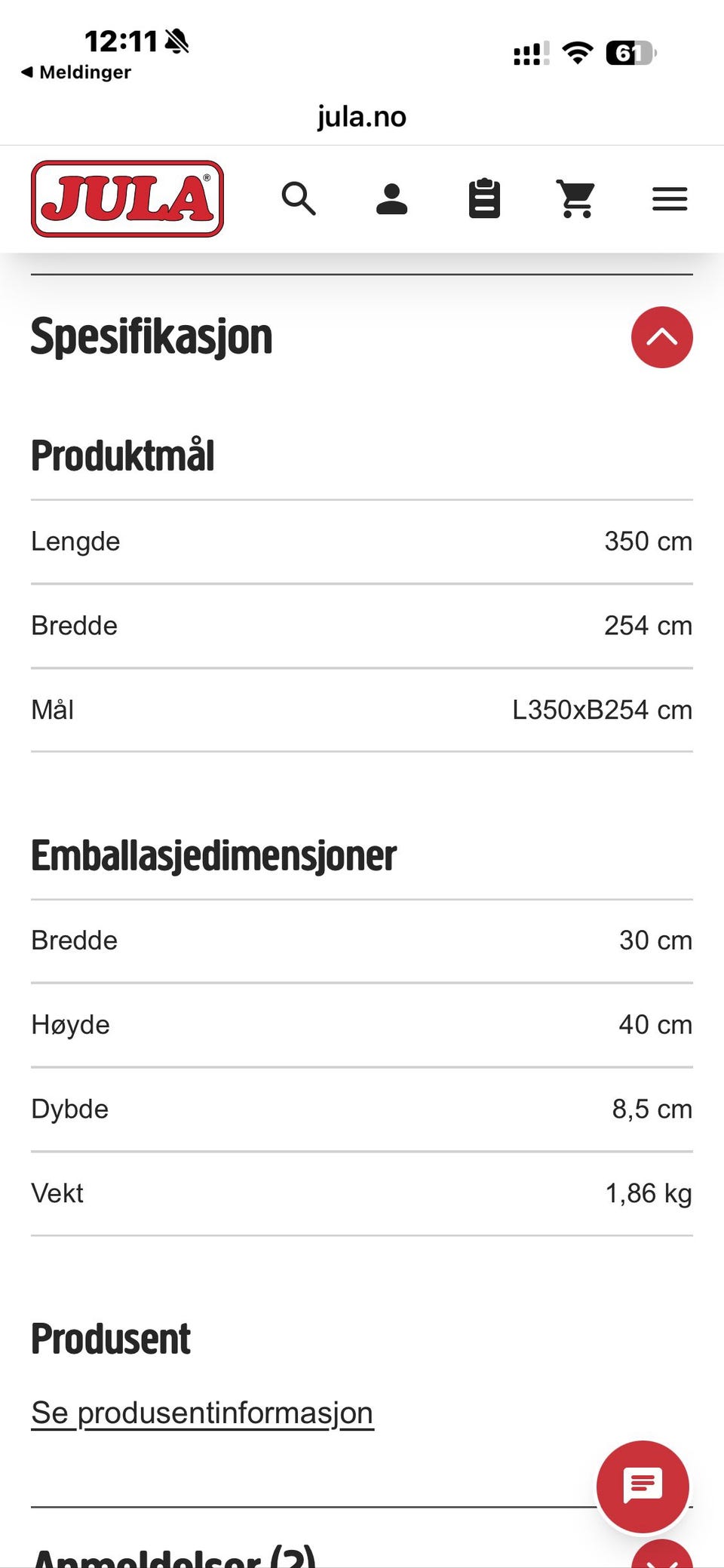Open the hamburger navigation menu
This screenshot has height=1568, width=724.
pyautogui.click(x=668, y=198)
